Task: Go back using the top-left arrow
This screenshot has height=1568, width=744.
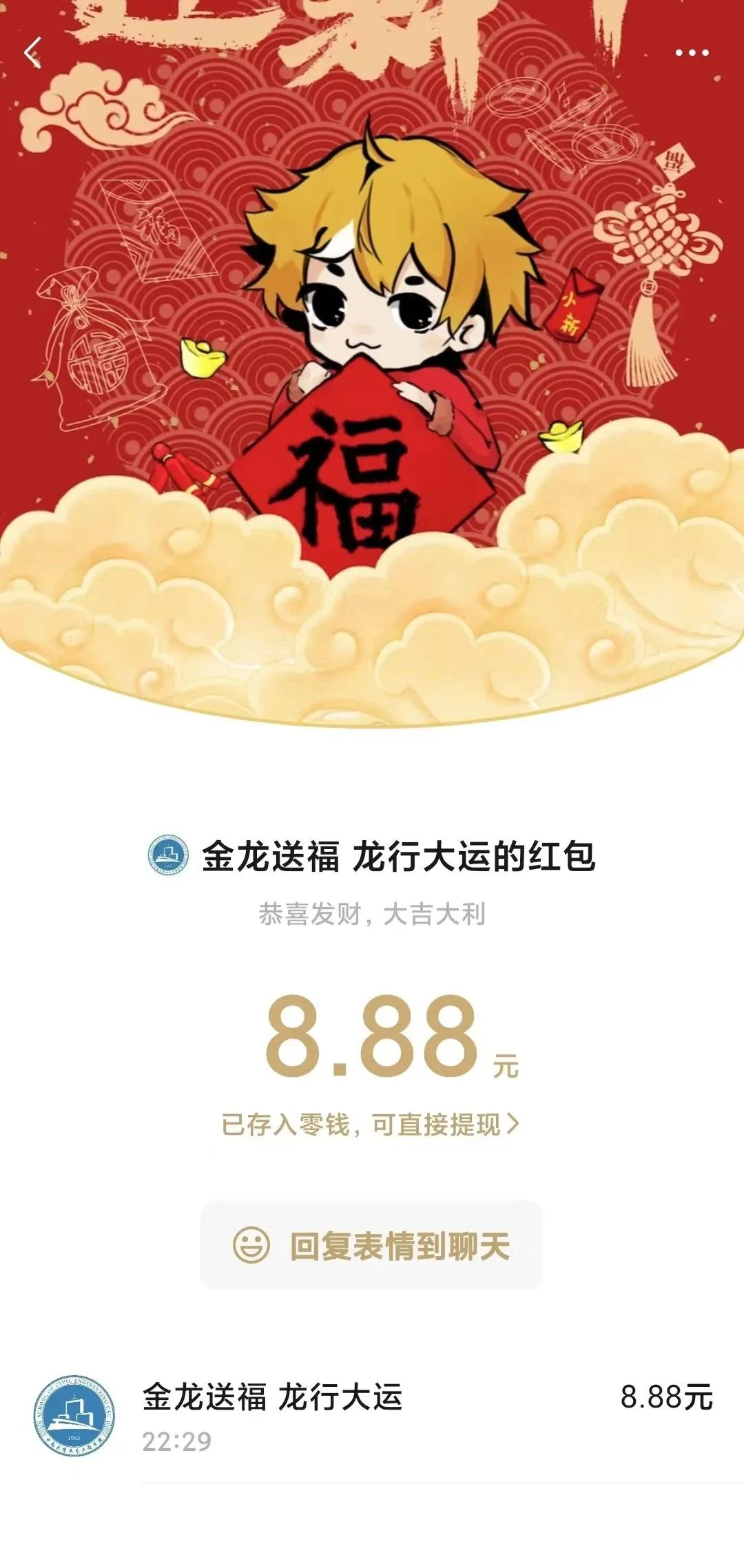Action: pos(32,53)
